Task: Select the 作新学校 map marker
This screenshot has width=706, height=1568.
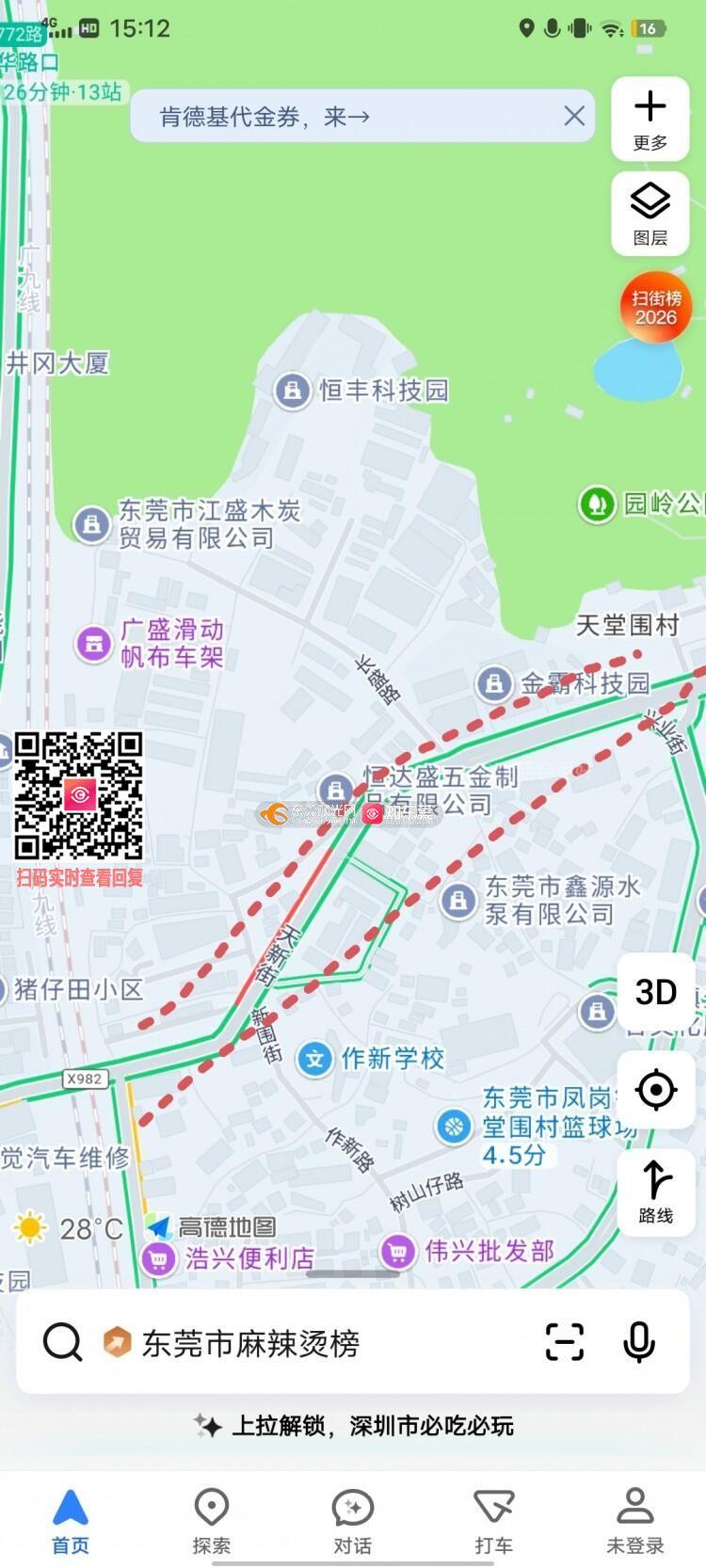Action: 315,1060
